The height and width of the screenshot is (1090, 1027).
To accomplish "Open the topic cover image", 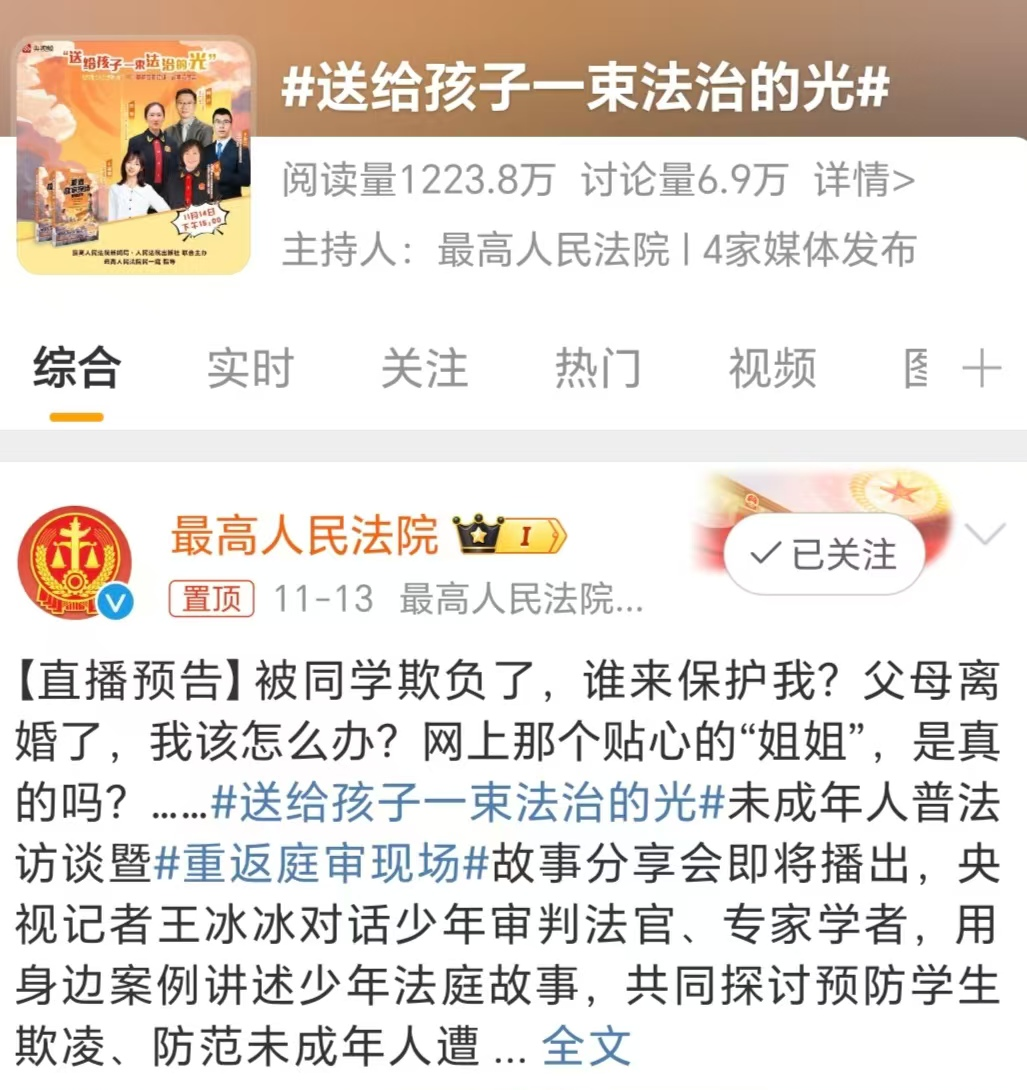I will (135, 155).
